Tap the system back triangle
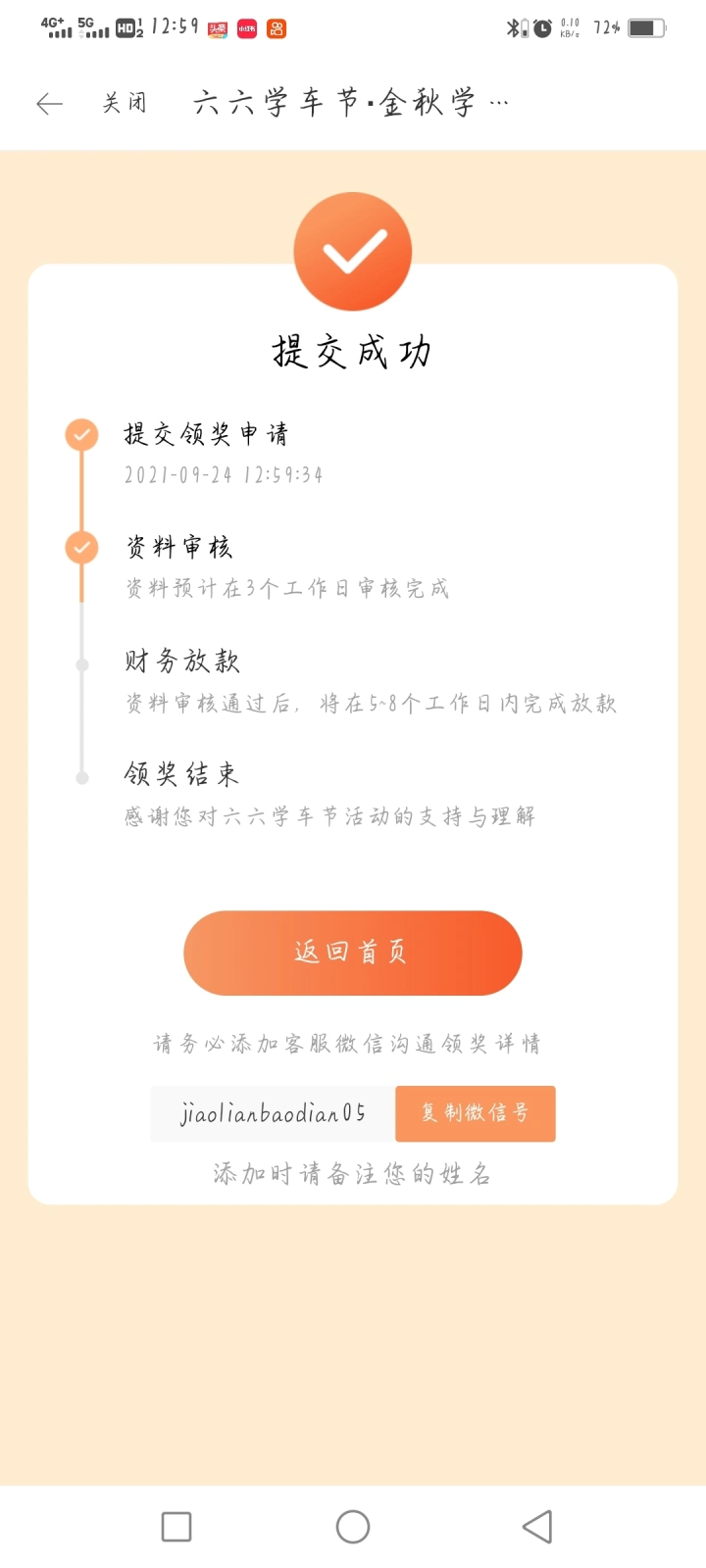The width and height of the screenshot is (706, 1568). 537,1526
